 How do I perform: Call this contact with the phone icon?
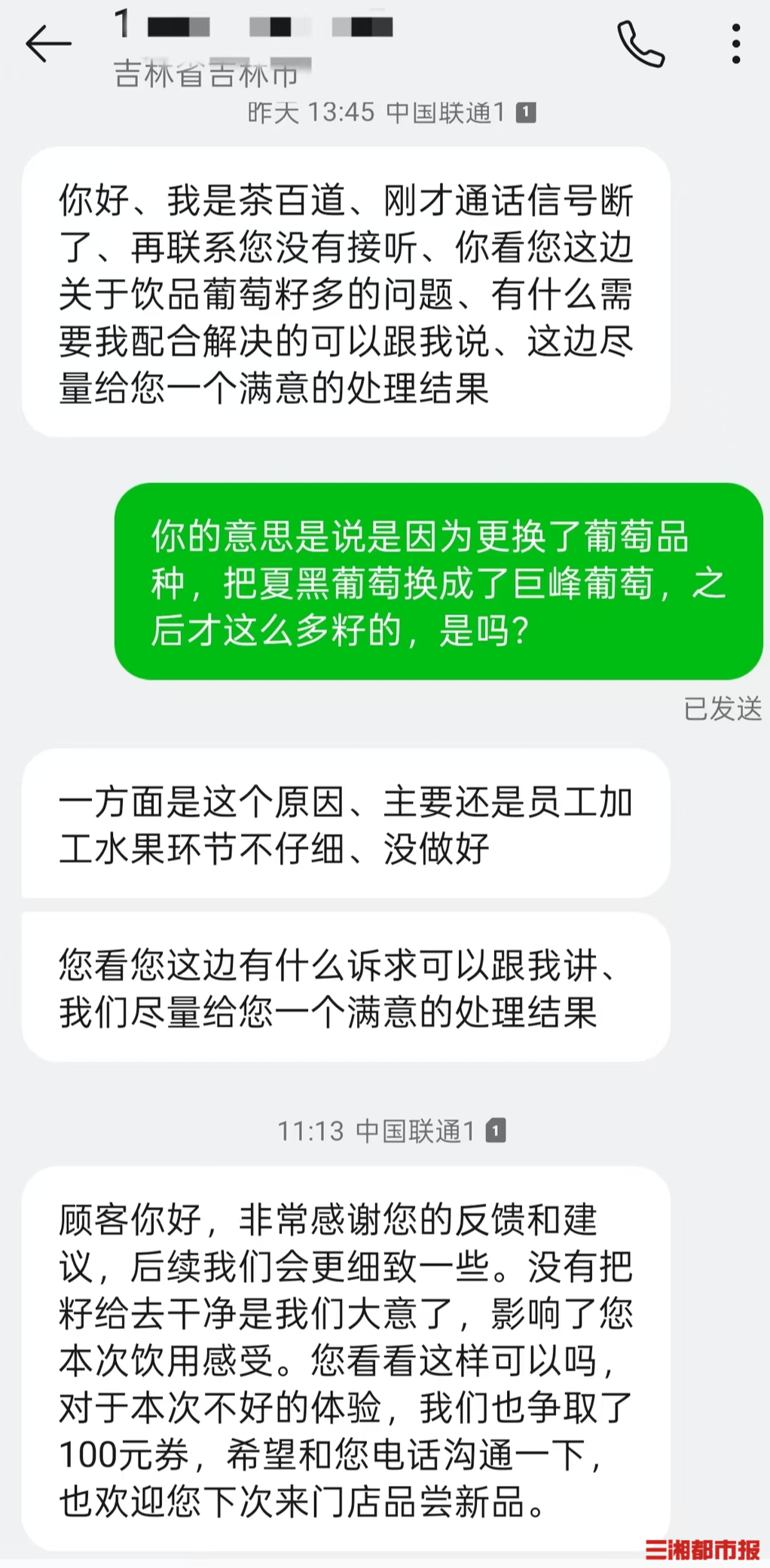(x=640, y=44)
